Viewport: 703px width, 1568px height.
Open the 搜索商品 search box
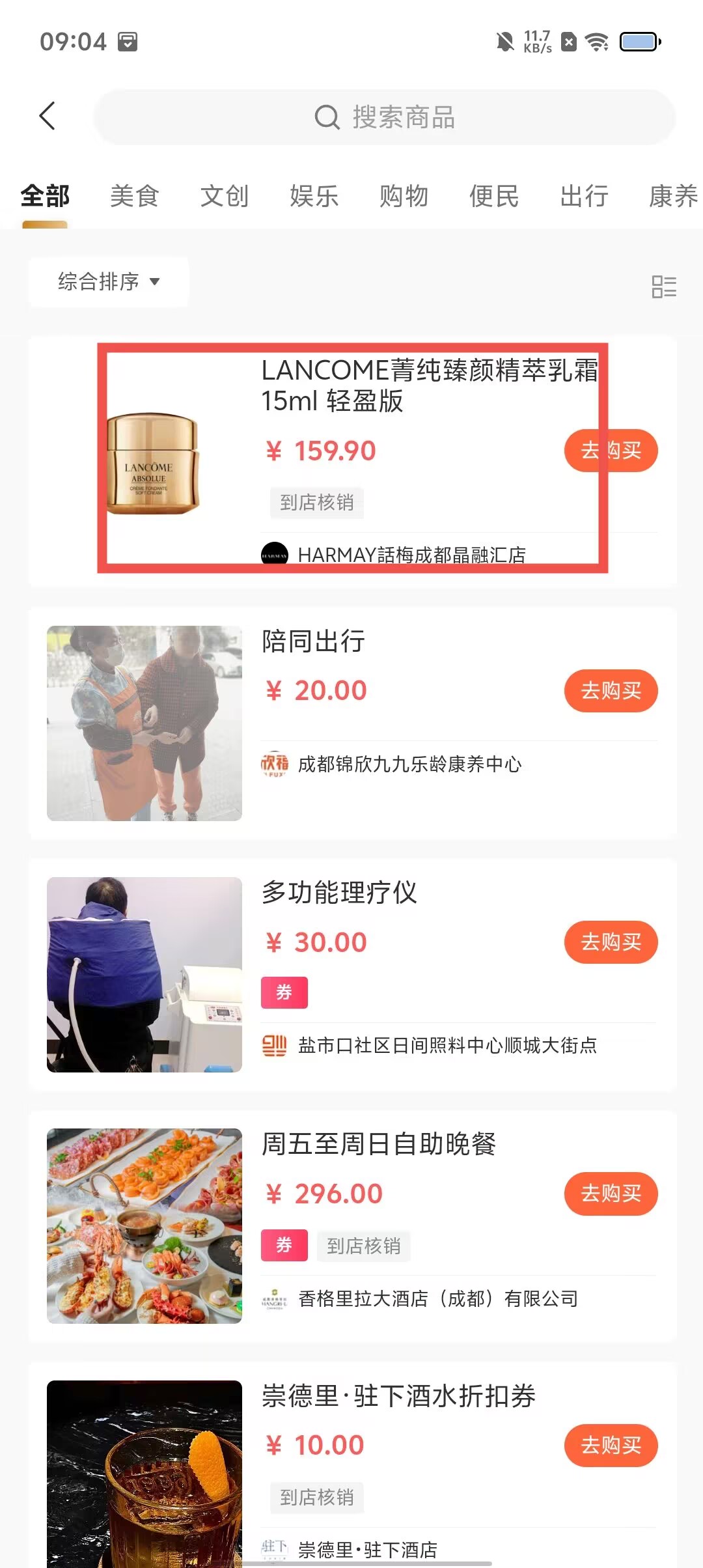click(x=385, y=117)
